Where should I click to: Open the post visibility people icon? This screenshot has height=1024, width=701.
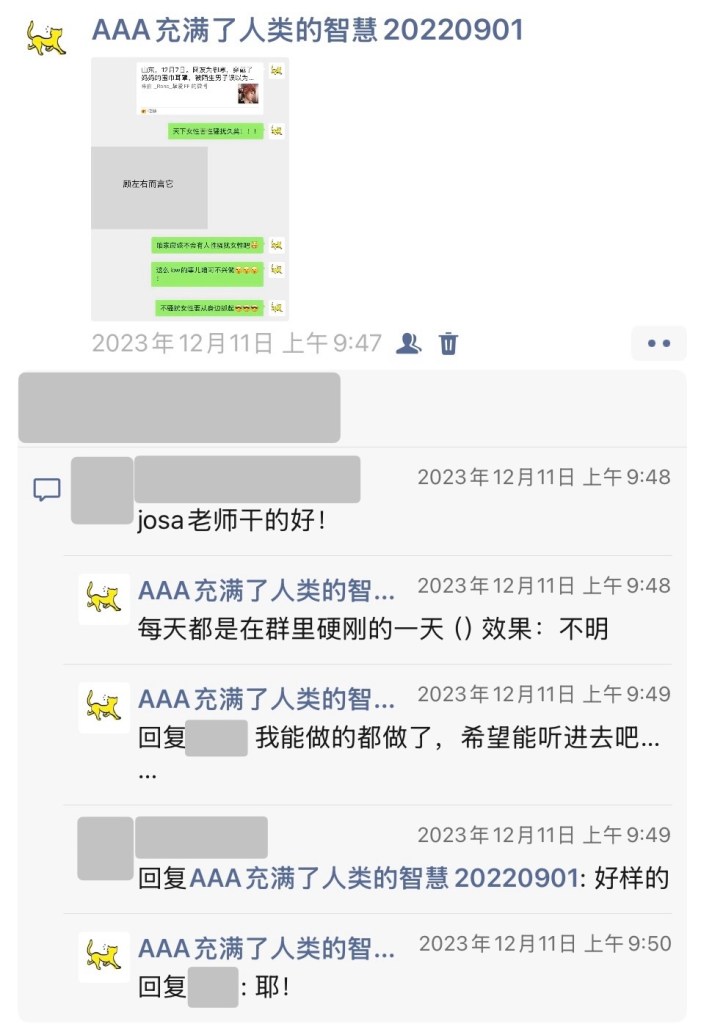pos(408,344)
